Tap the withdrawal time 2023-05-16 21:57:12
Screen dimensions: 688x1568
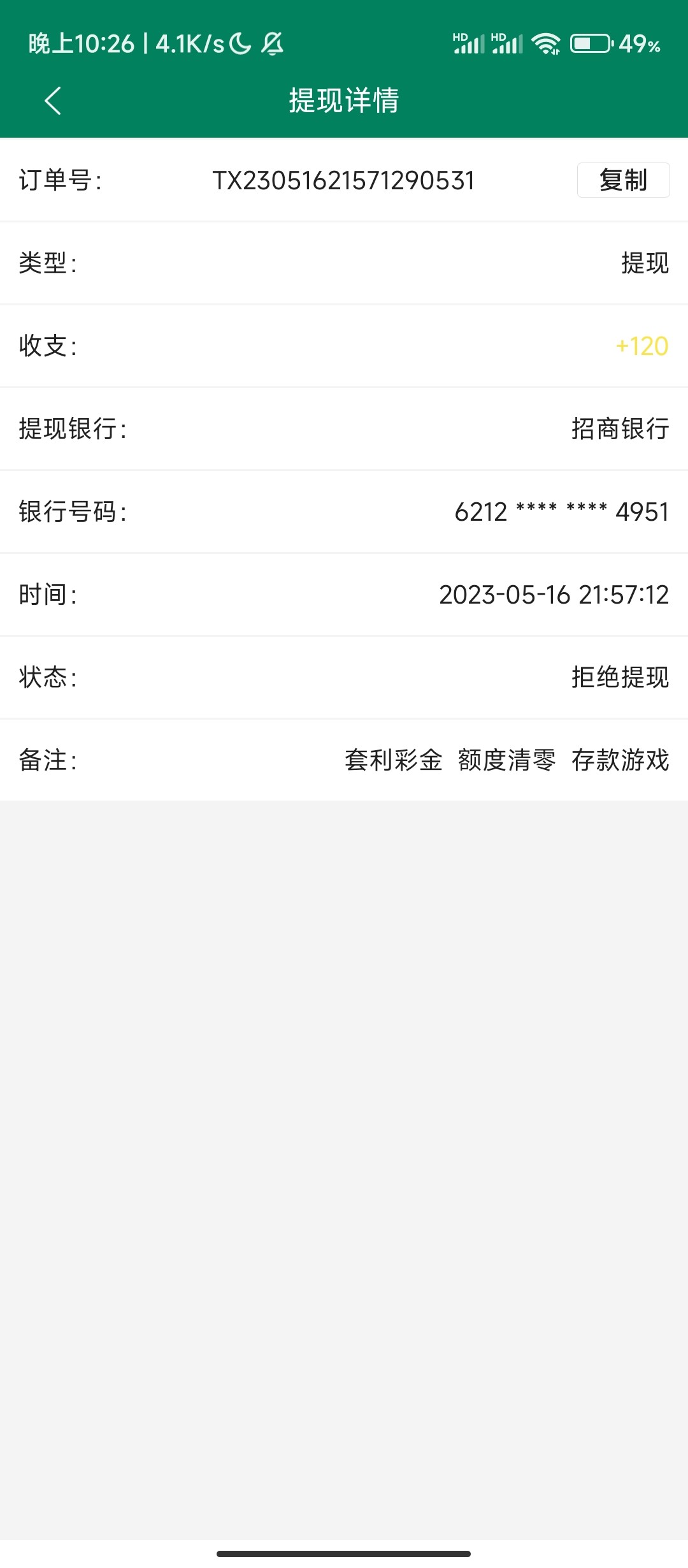click(554, 595)
